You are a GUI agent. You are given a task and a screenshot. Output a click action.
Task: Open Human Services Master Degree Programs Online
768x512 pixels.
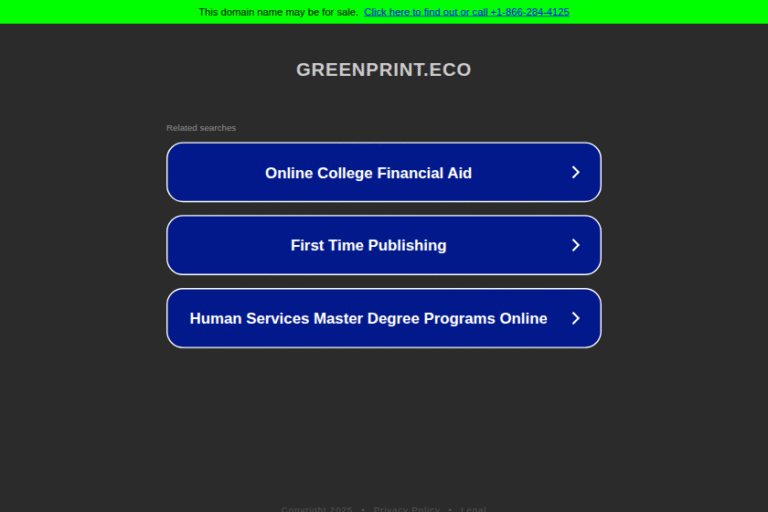pyautogui.click(x=383, y=318)
